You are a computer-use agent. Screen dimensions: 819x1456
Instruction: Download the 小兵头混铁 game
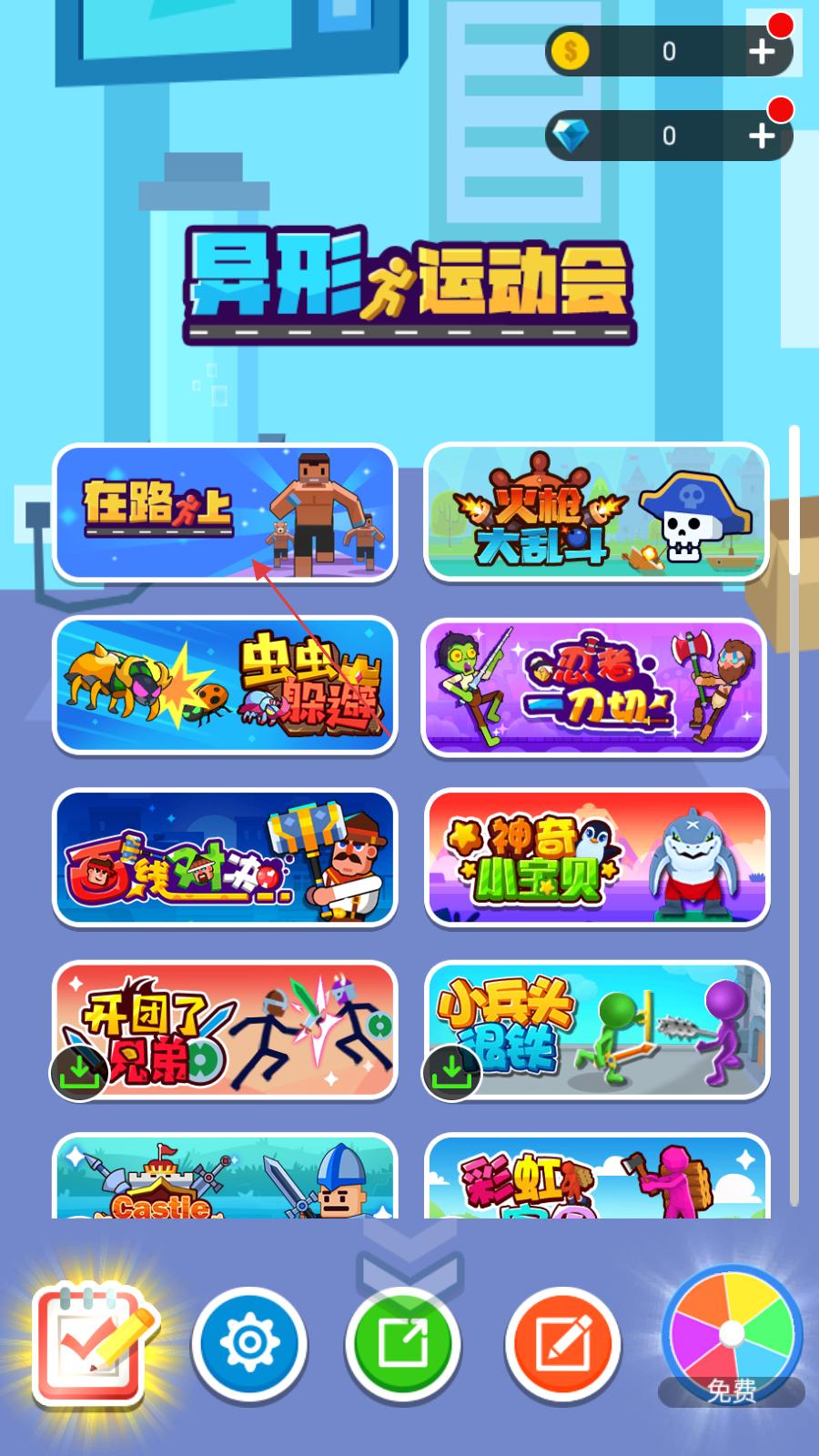click(451, 1073)
